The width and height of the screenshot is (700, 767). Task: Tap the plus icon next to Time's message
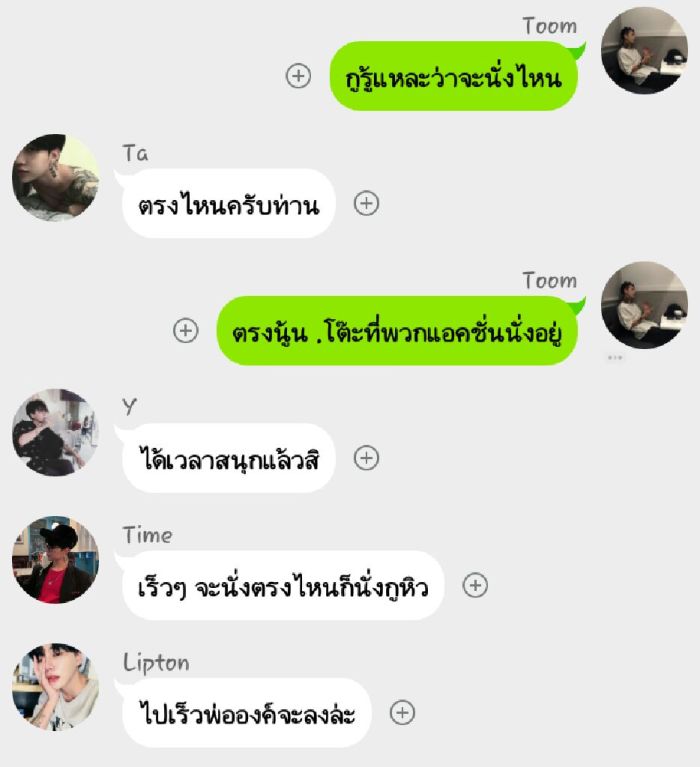476,586
